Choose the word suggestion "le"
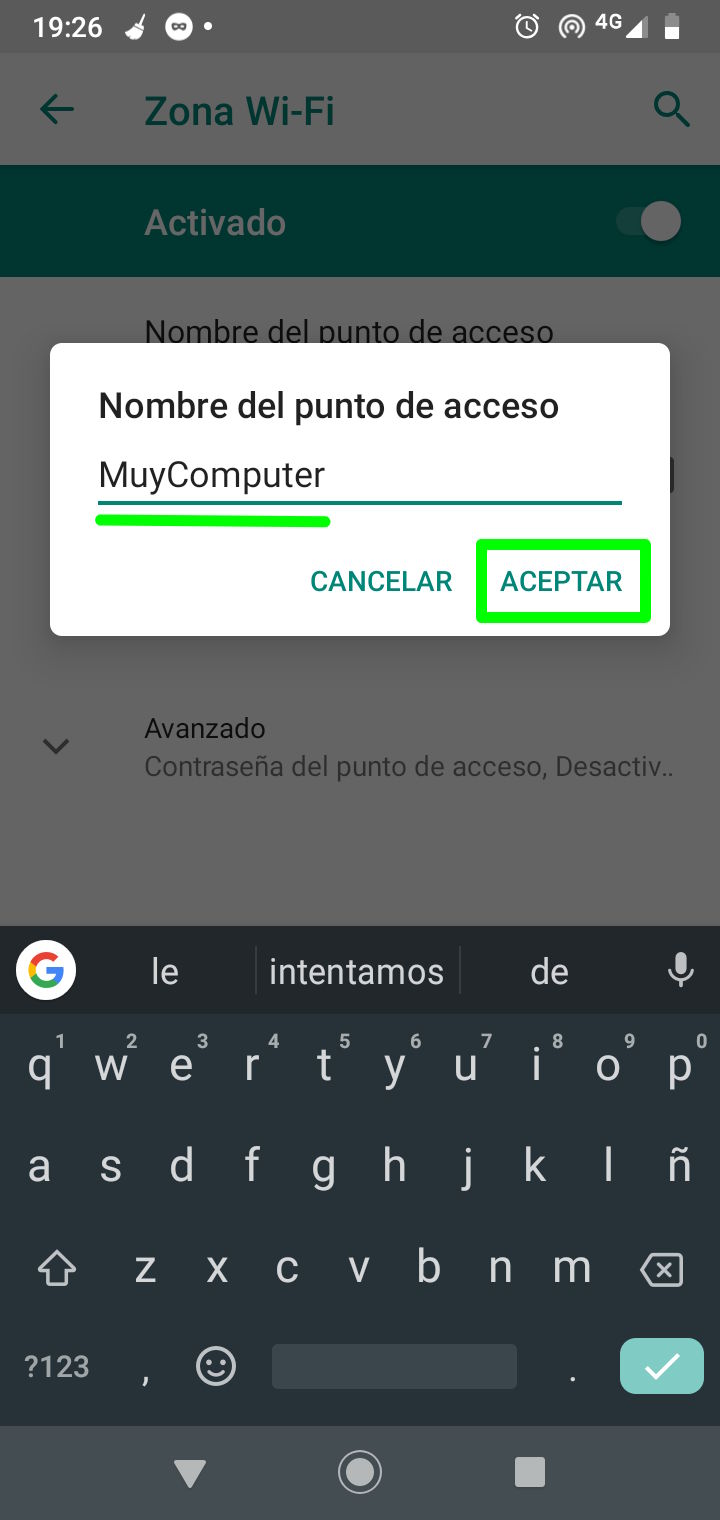The image size is (720, 1520). 165,971
